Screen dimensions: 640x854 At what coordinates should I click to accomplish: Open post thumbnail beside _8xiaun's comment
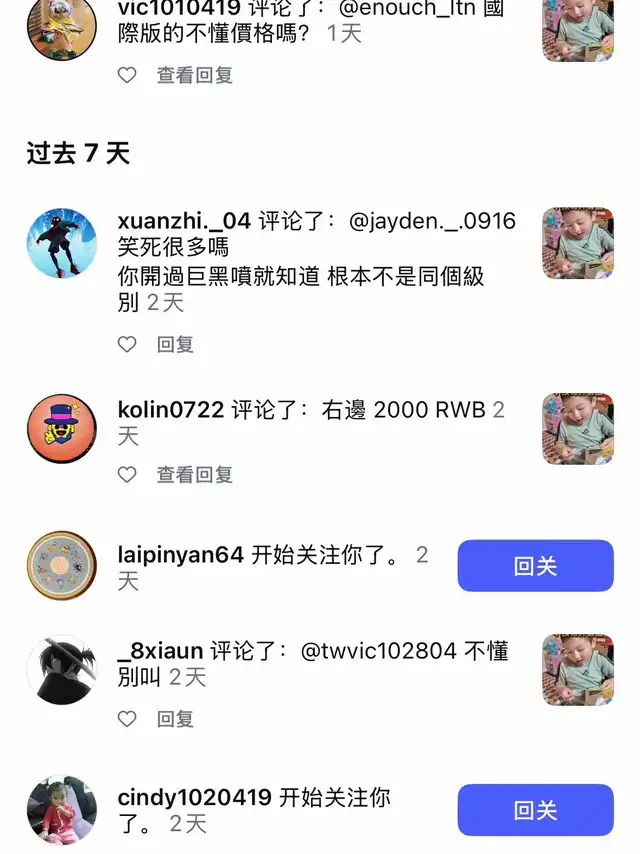(577, 670)
